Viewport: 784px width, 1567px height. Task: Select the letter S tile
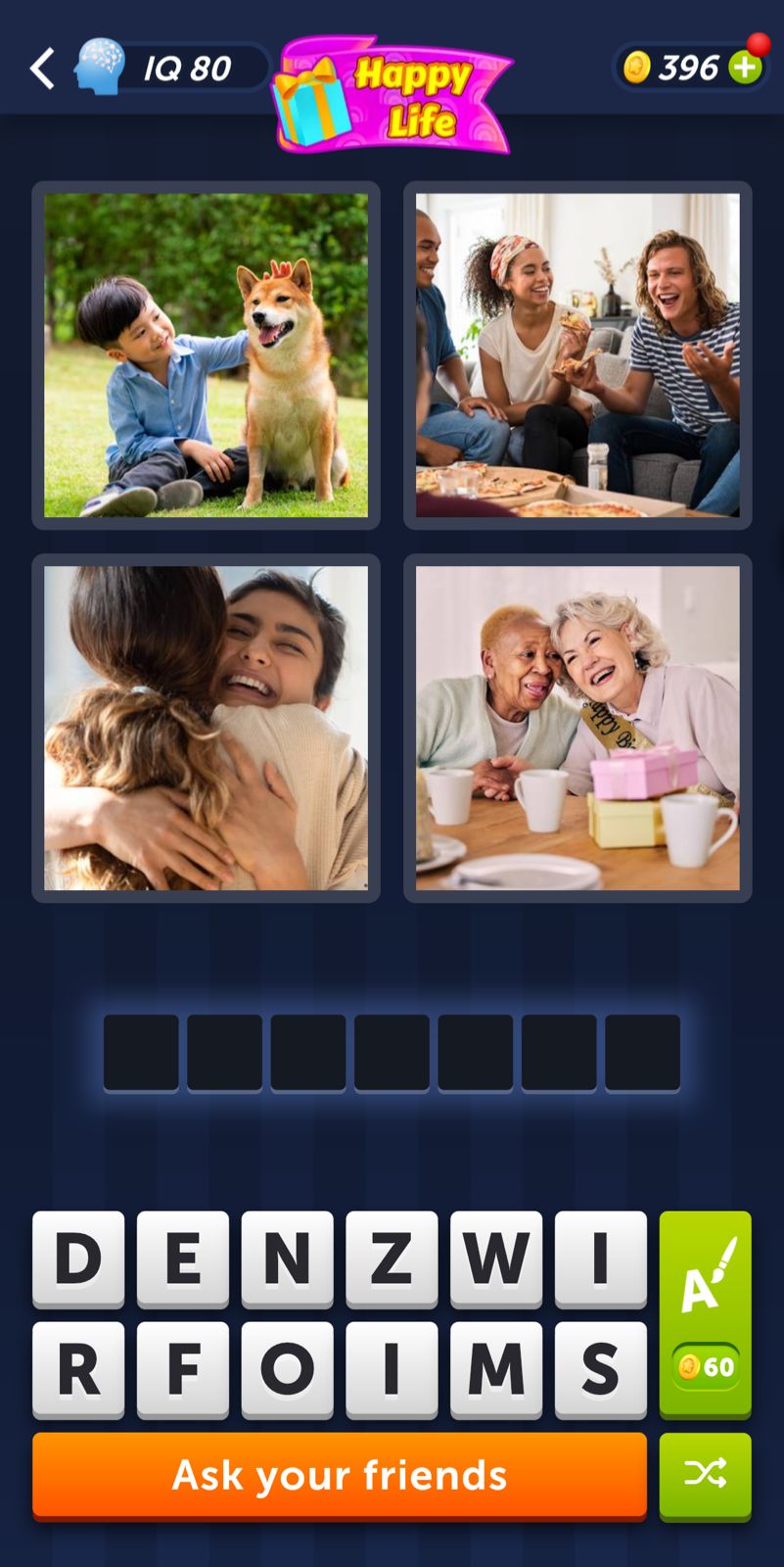[601, 1369]
